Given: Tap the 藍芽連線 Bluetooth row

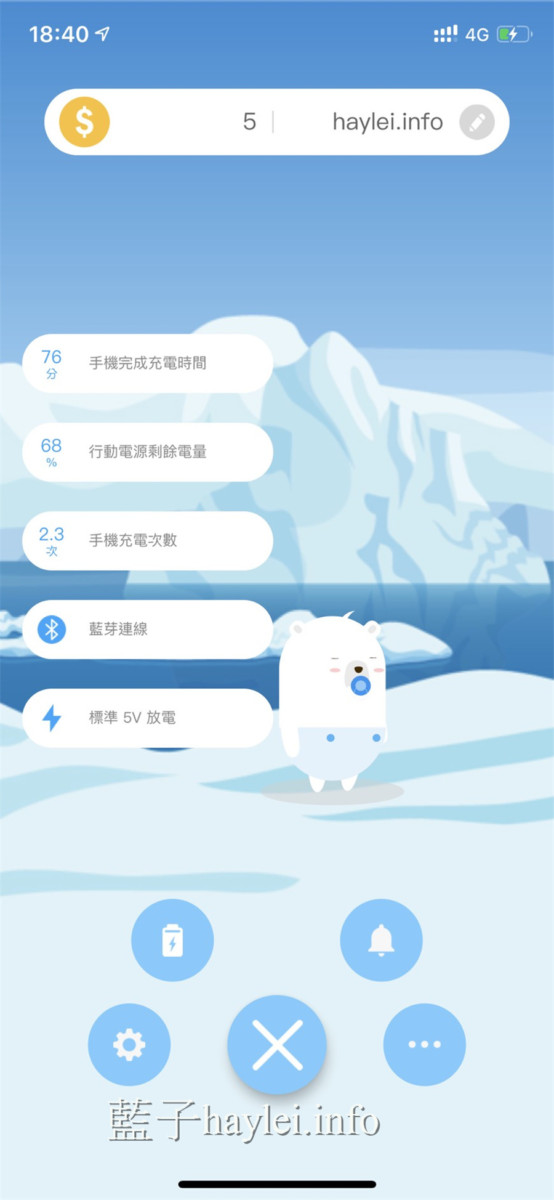Looking at the screenshot, I should click(147, 629).
